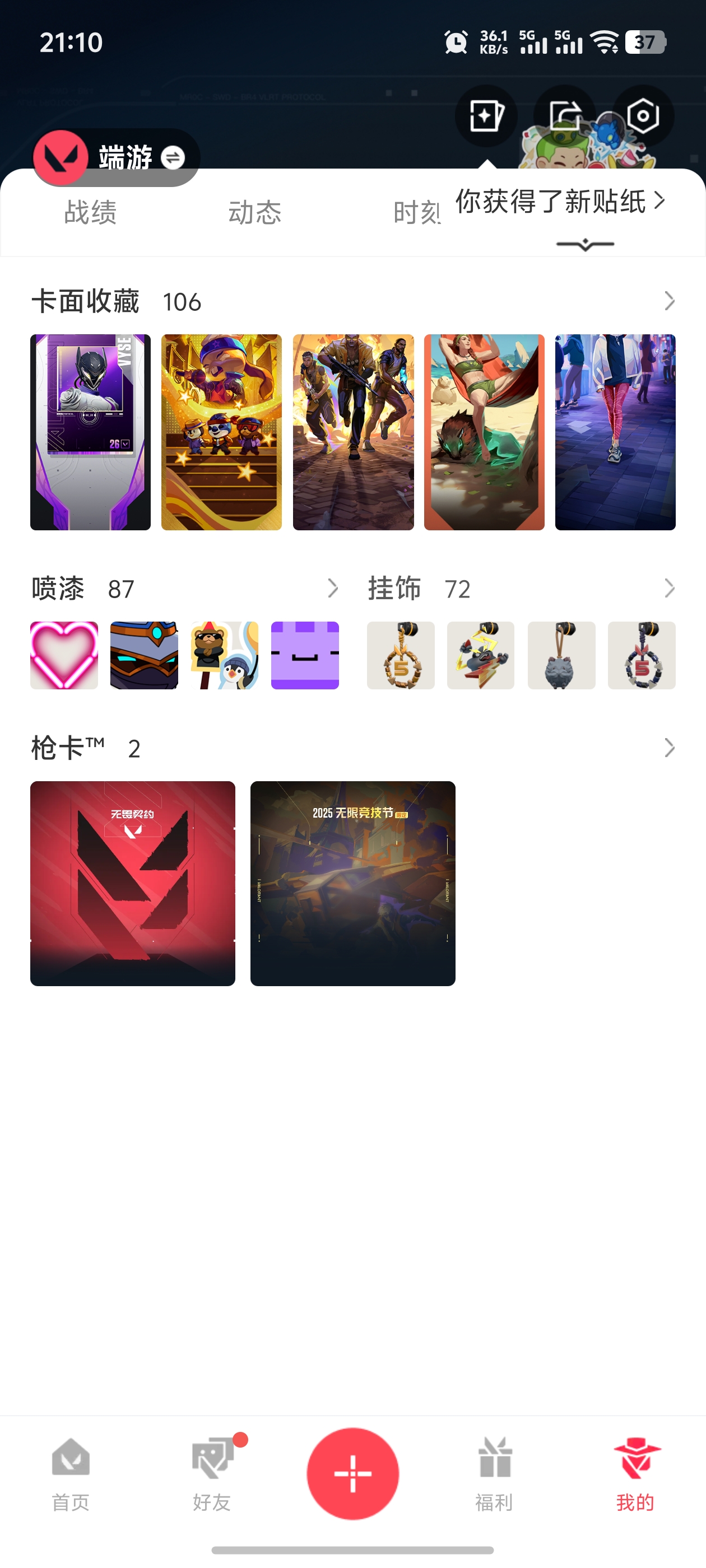Open the settings hexagon icon
Image resolution: width=706 pixels, height=1568 pixels.
[643, 115]
